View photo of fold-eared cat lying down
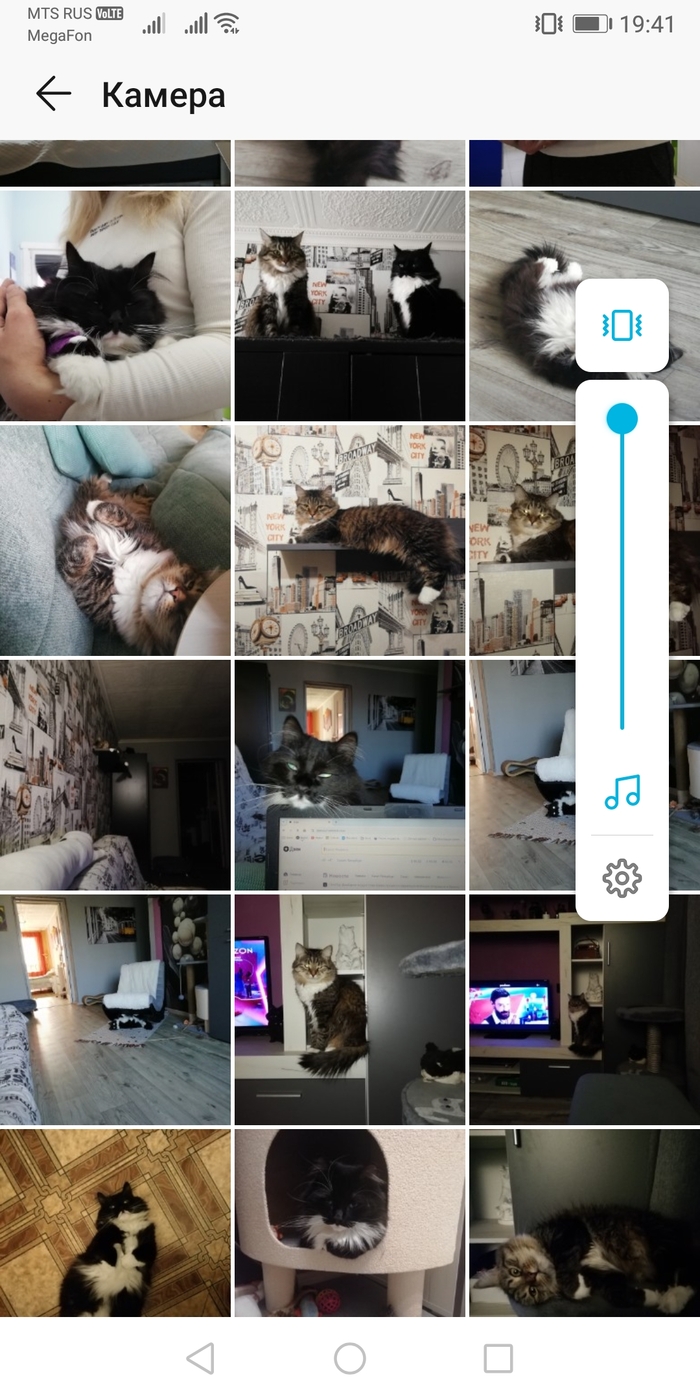This screenshot has height=1400, width=700. point(584,1222)
